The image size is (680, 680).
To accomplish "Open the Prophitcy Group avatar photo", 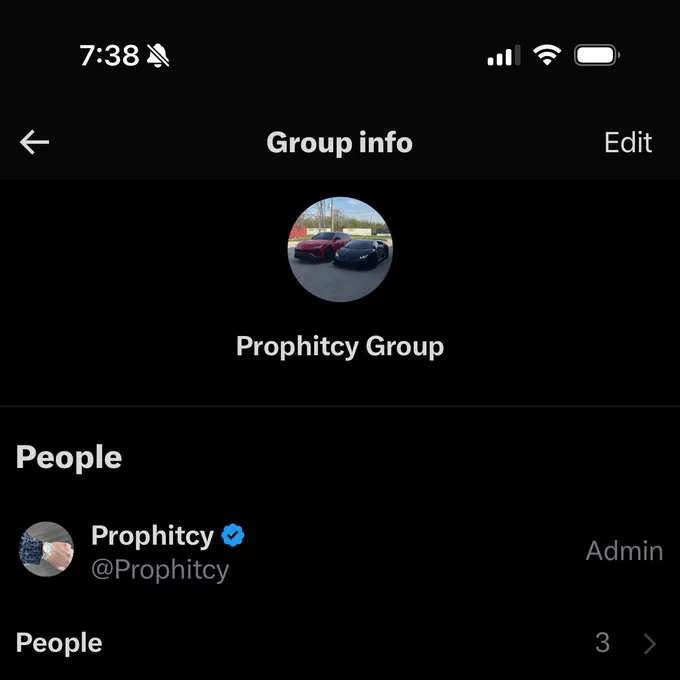I will [x=340, y=249].
